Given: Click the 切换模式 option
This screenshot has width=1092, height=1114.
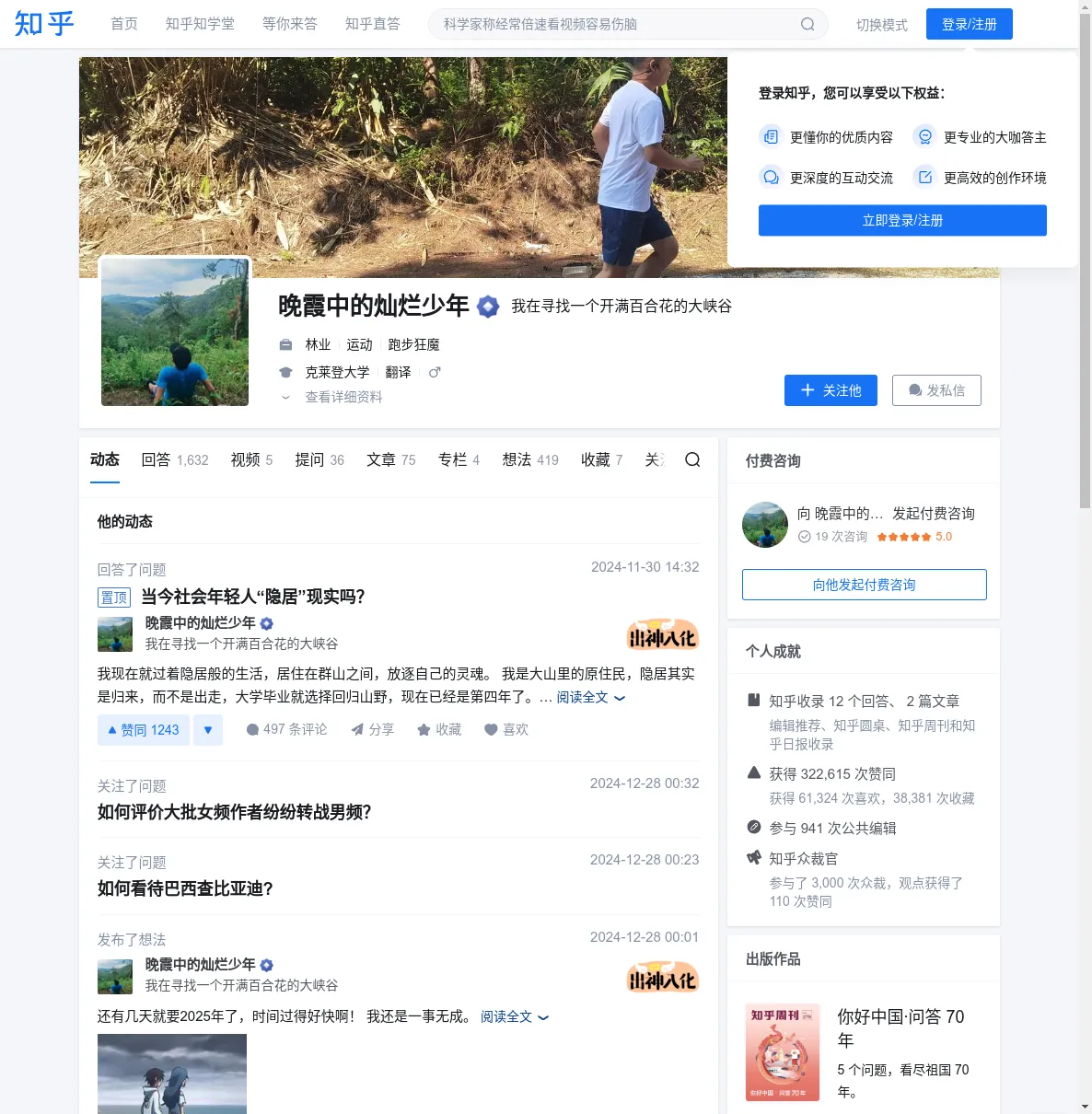Looking at the screenshot, I should click(881, 25).
